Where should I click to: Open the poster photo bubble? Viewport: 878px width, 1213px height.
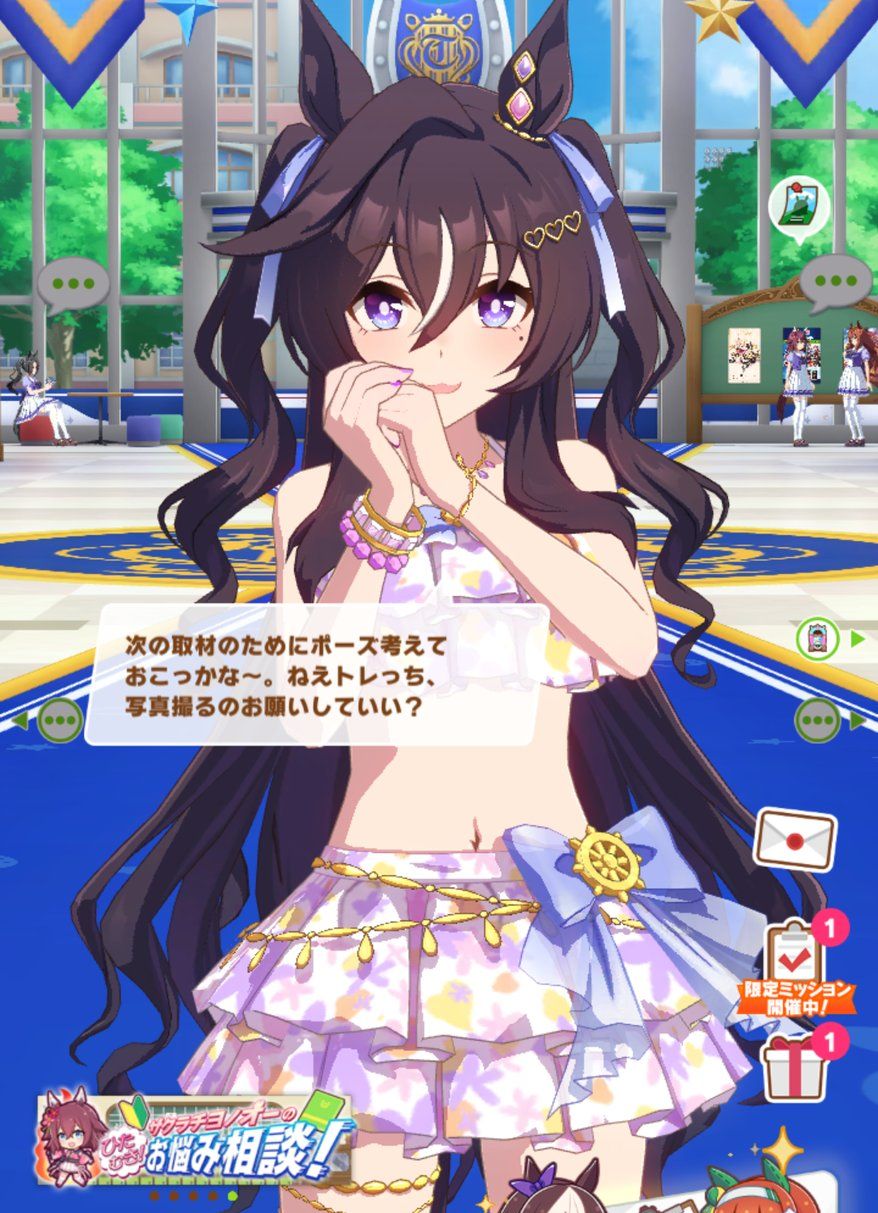click(x=798, y=206)
